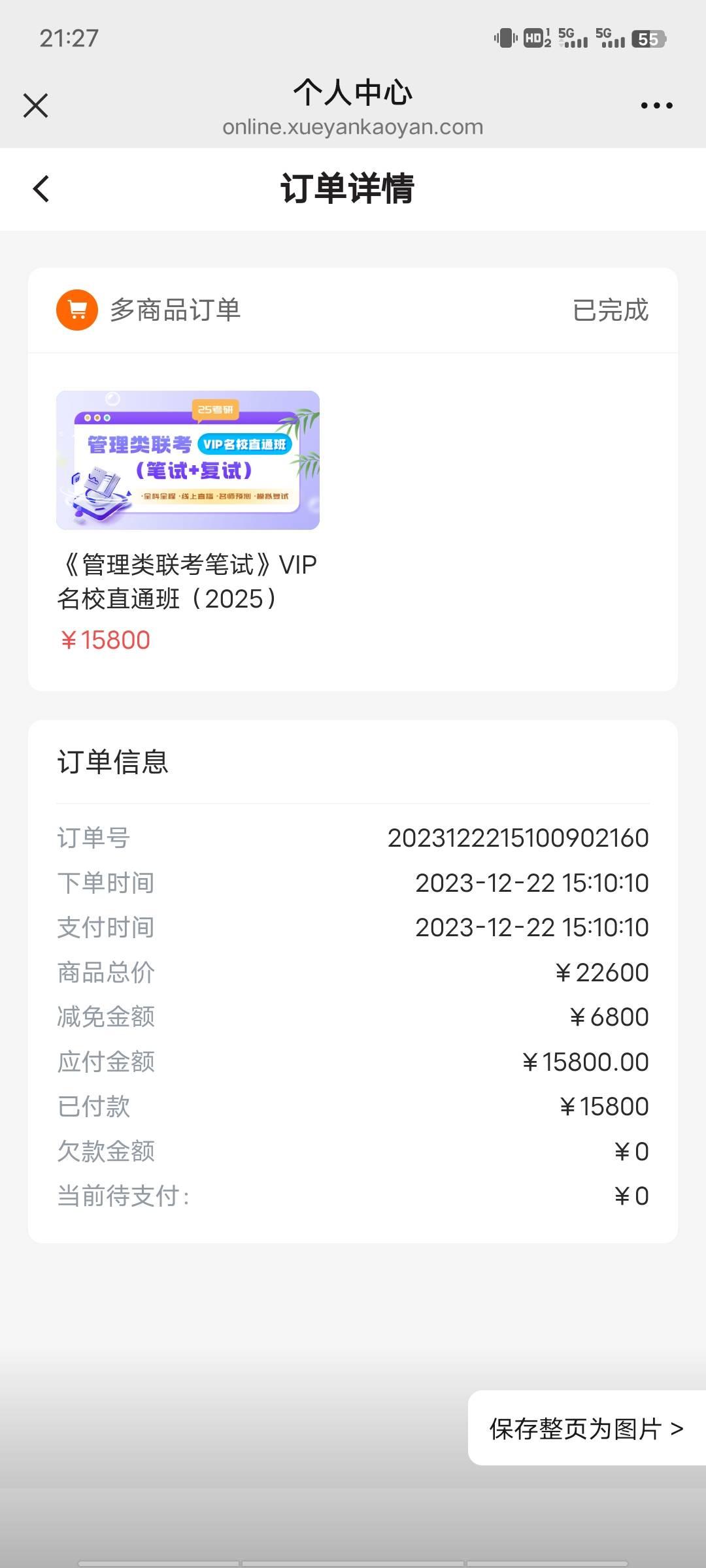Open the 管理类联考 VIP名校直通班 course card

pyautogui.click(x=188, y=461)
